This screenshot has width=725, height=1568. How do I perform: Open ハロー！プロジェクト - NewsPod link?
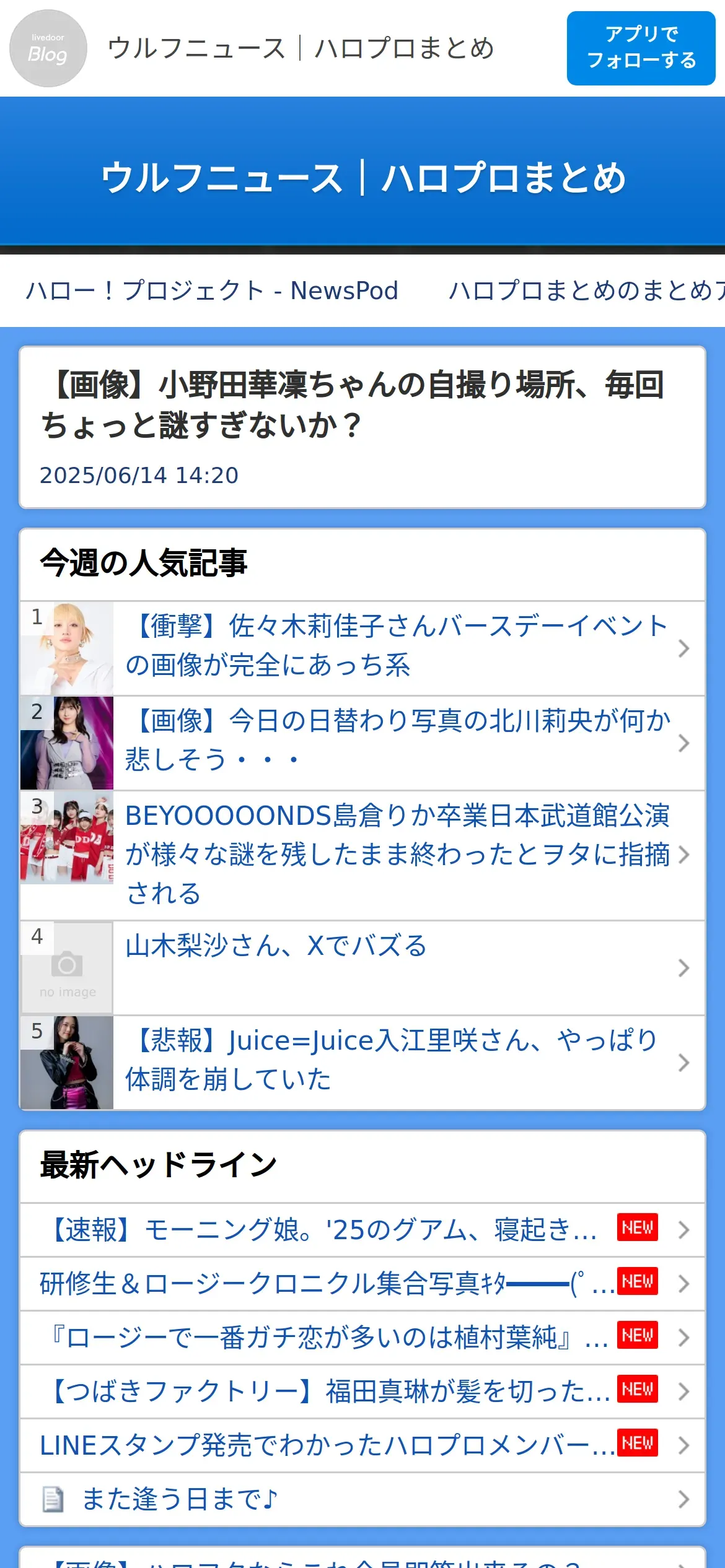click(x=212, y=290)
